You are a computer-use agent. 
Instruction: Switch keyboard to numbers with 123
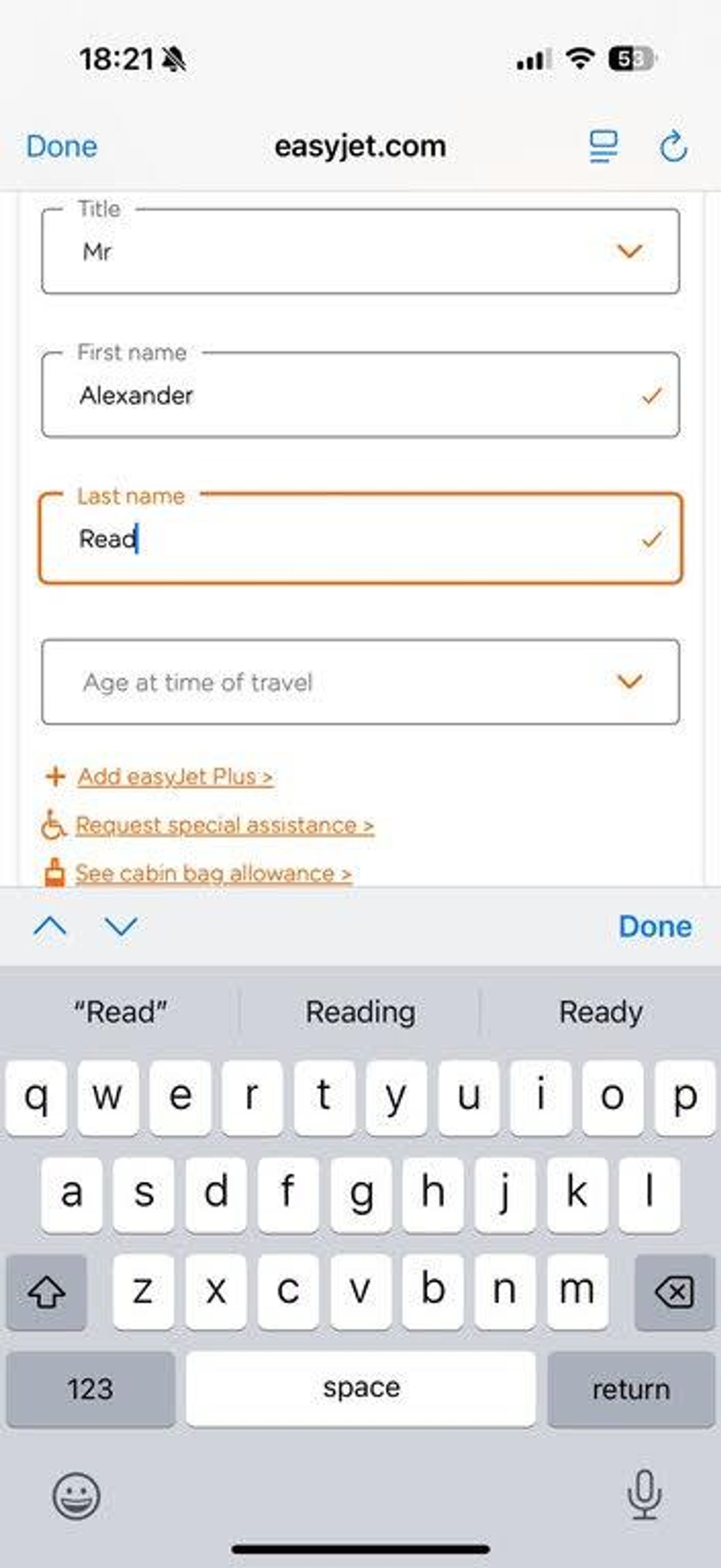coord(91,1389)
